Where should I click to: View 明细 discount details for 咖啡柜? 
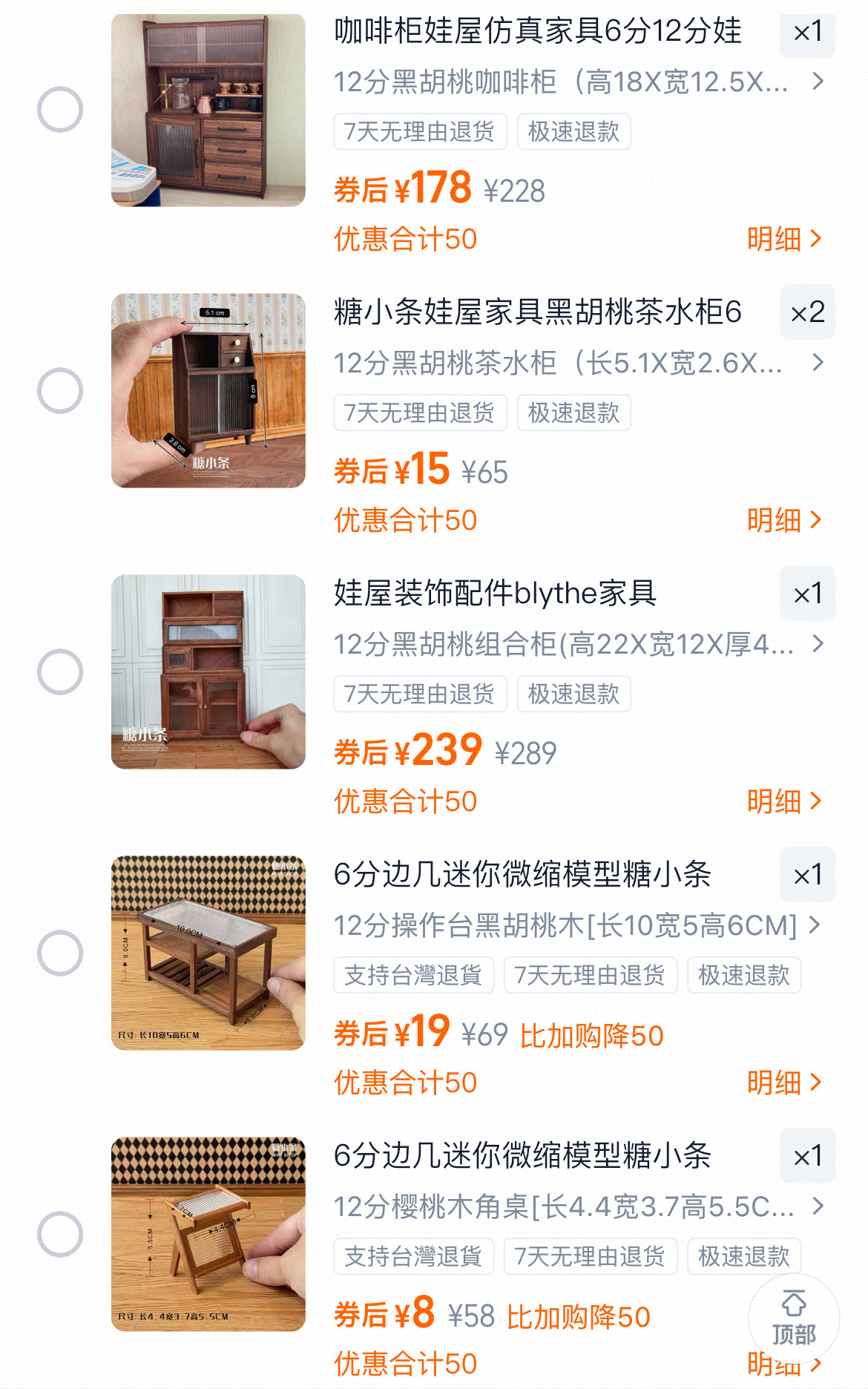click(783, 239)
